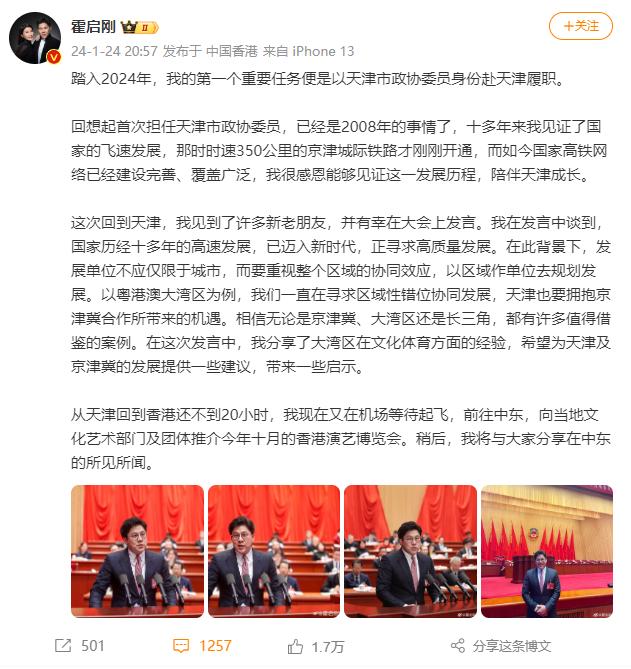Follow 霍启刚 with the 关注 button

[x=580, y=26]
